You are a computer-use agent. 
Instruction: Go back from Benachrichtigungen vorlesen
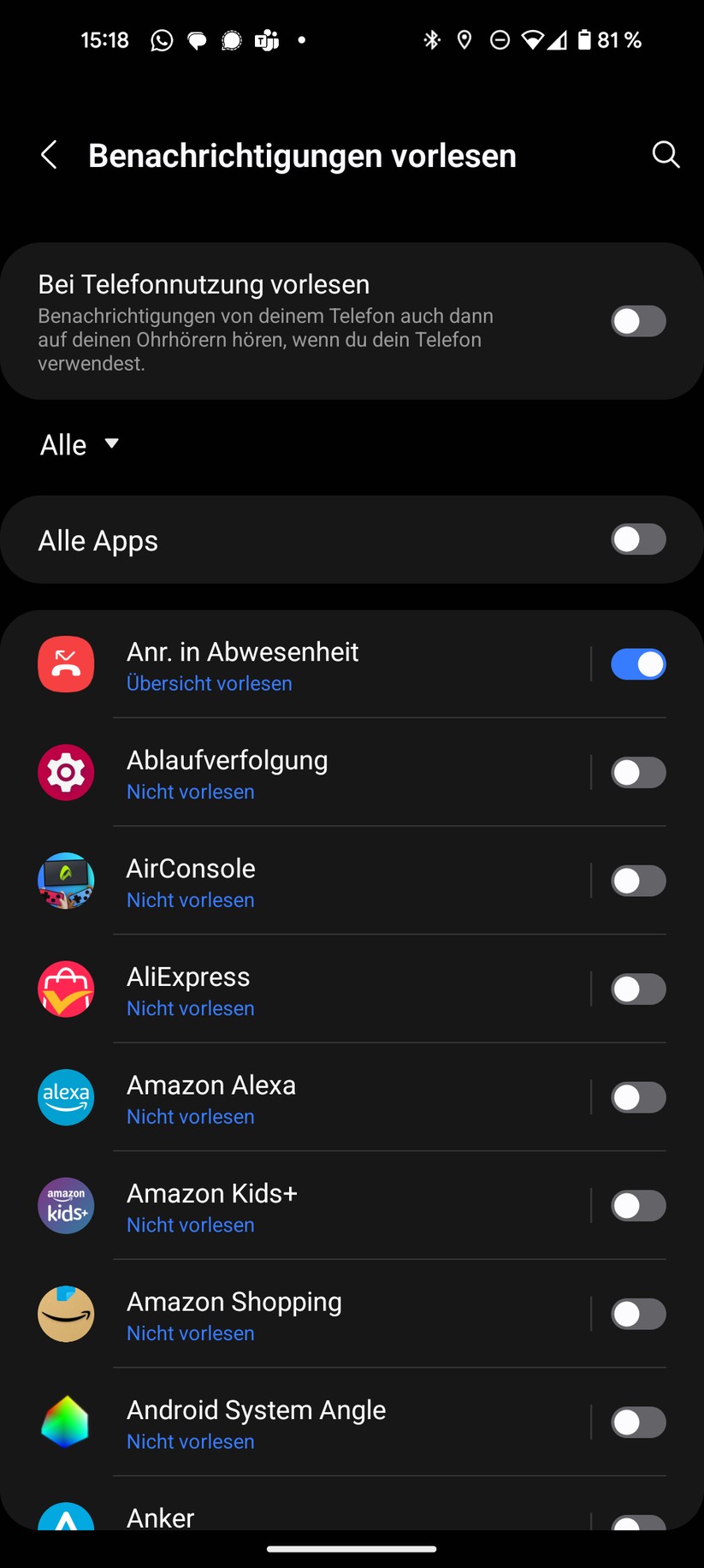(x=50, y=155)
